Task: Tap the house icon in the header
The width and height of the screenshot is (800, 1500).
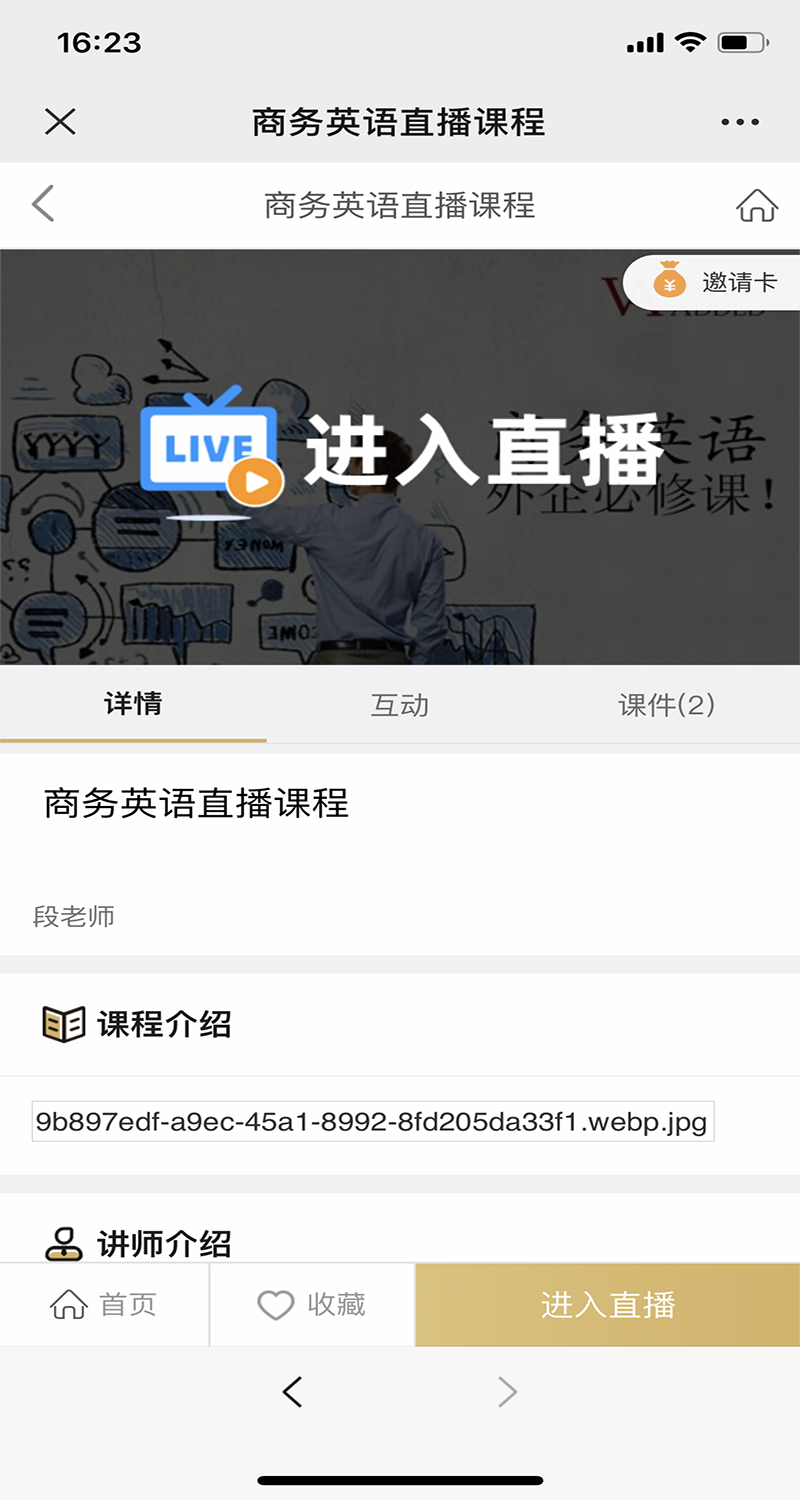Action: tap(757, 205)
